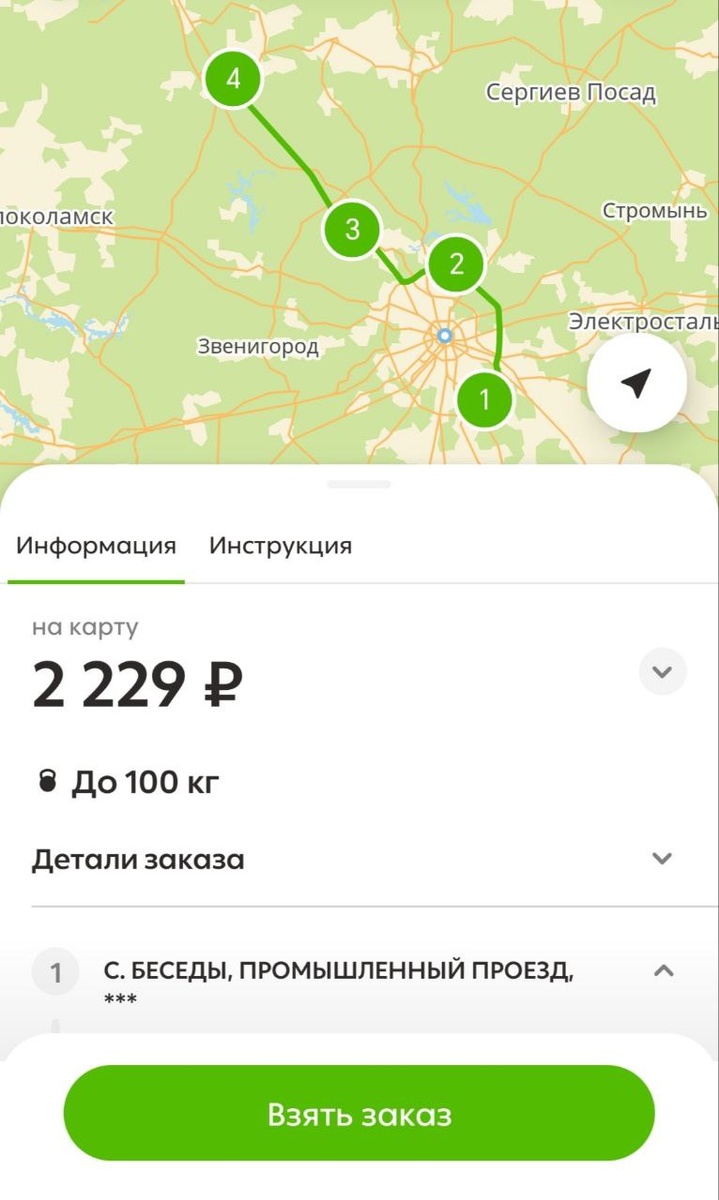The width and height of the screenshot is (719, 1200).
Task: Tap route point 3 marker on the map
Action: (352, 229)
